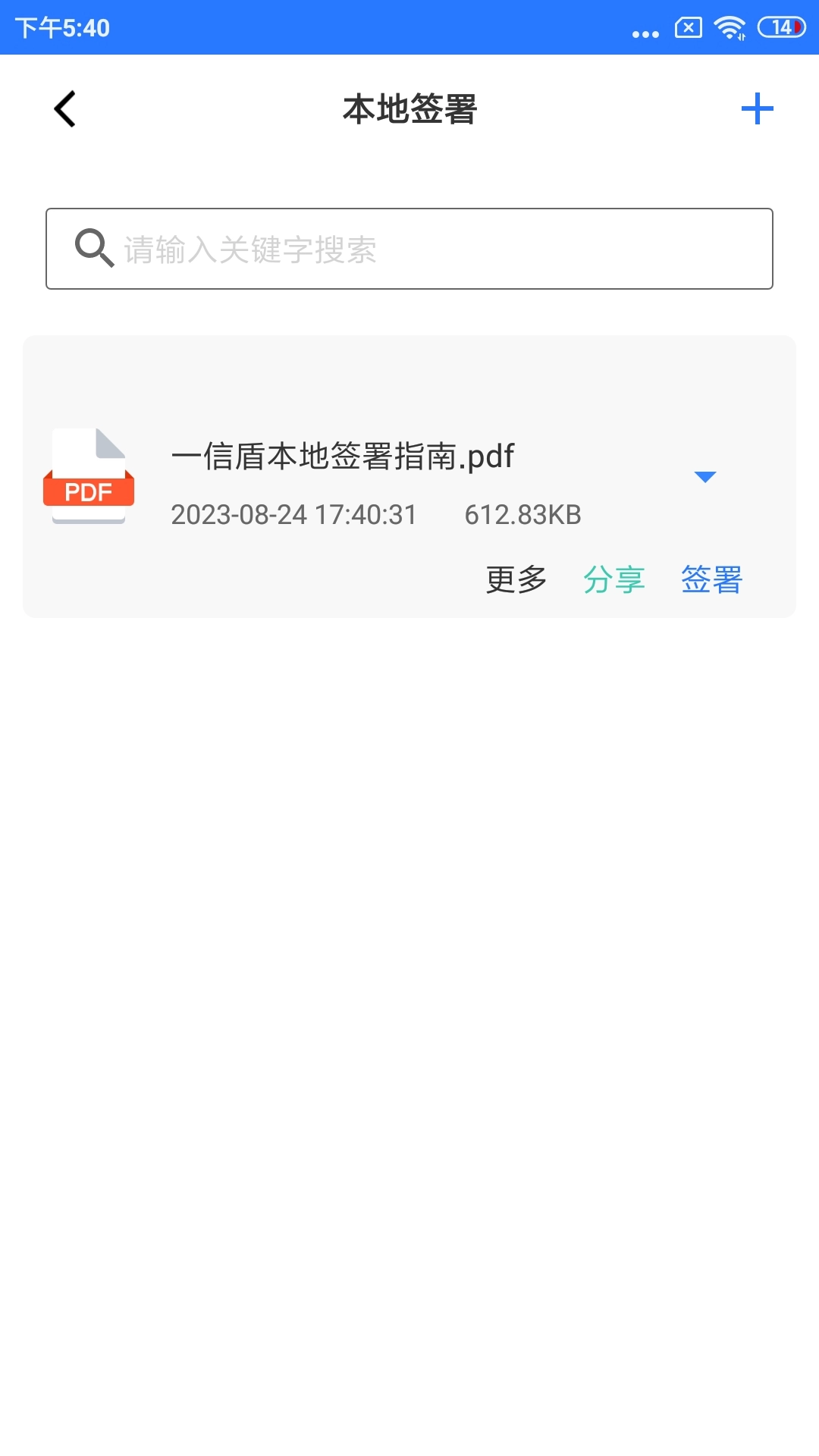This screenshot has height=1456, width=819.
Task: Click inside the keyword search input field
Action: (x=409, y=248)
